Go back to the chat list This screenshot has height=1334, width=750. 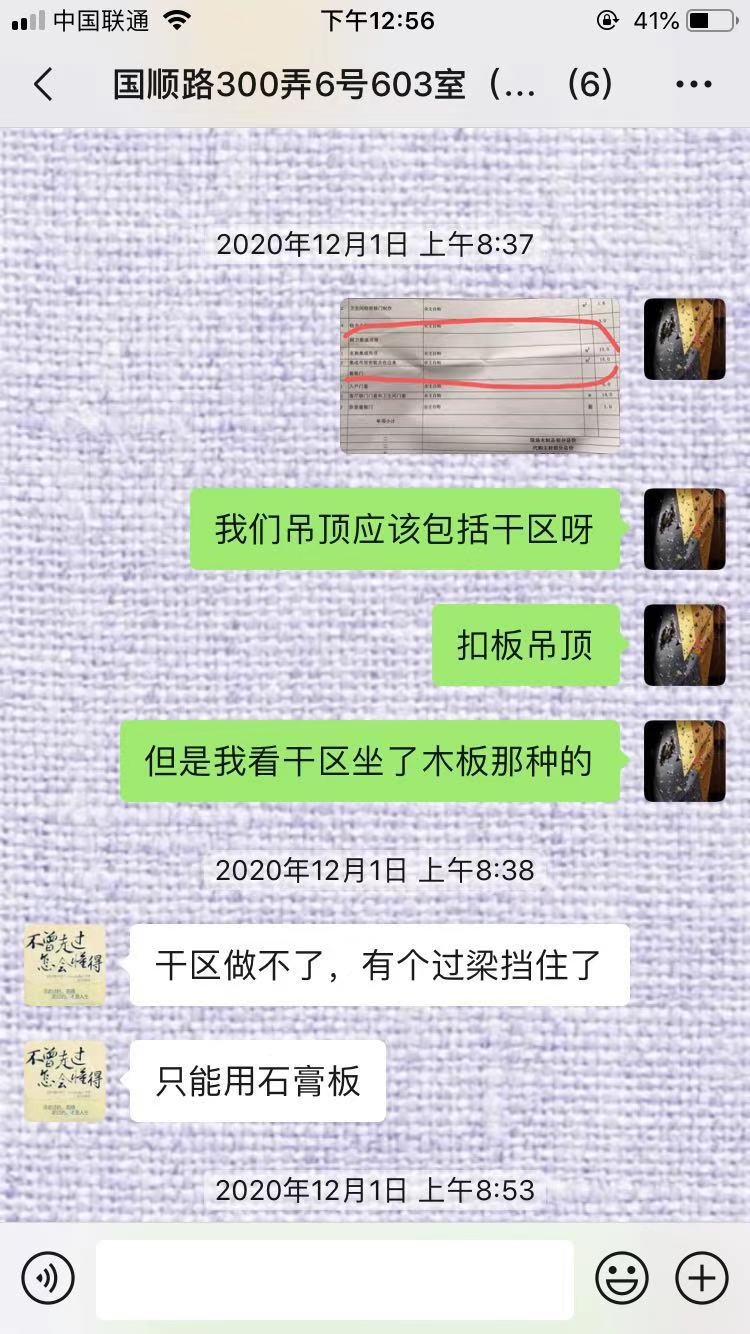tap(43, 85)
